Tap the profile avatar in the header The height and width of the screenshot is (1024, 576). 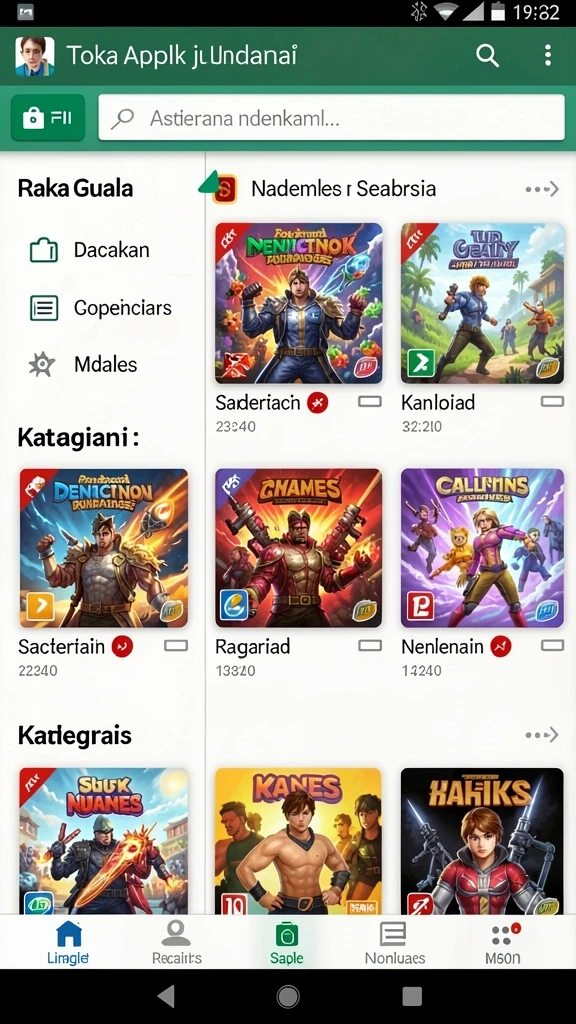coord(35,56)
